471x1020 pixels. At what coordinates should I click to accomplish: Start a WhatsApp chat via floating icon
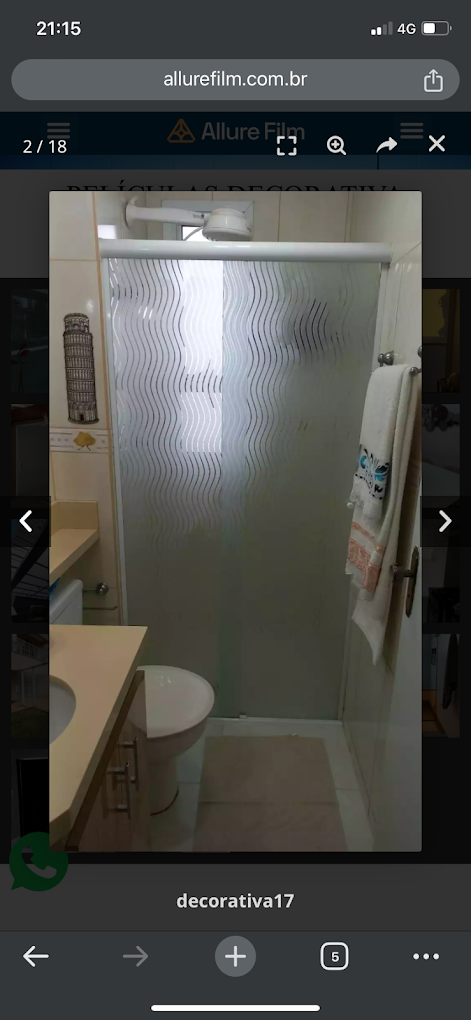pos(38,861)
